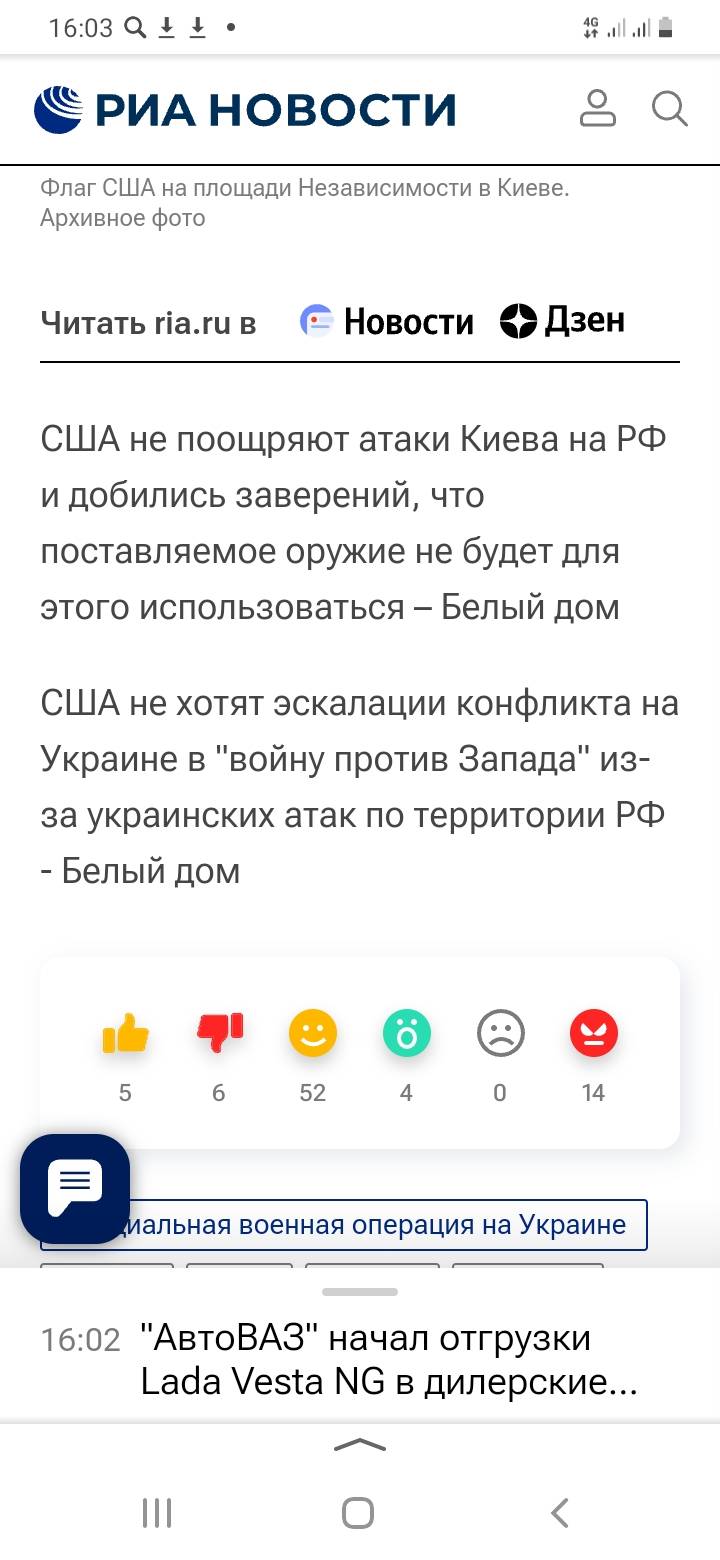Read ria.ru in Дзен

562,321
